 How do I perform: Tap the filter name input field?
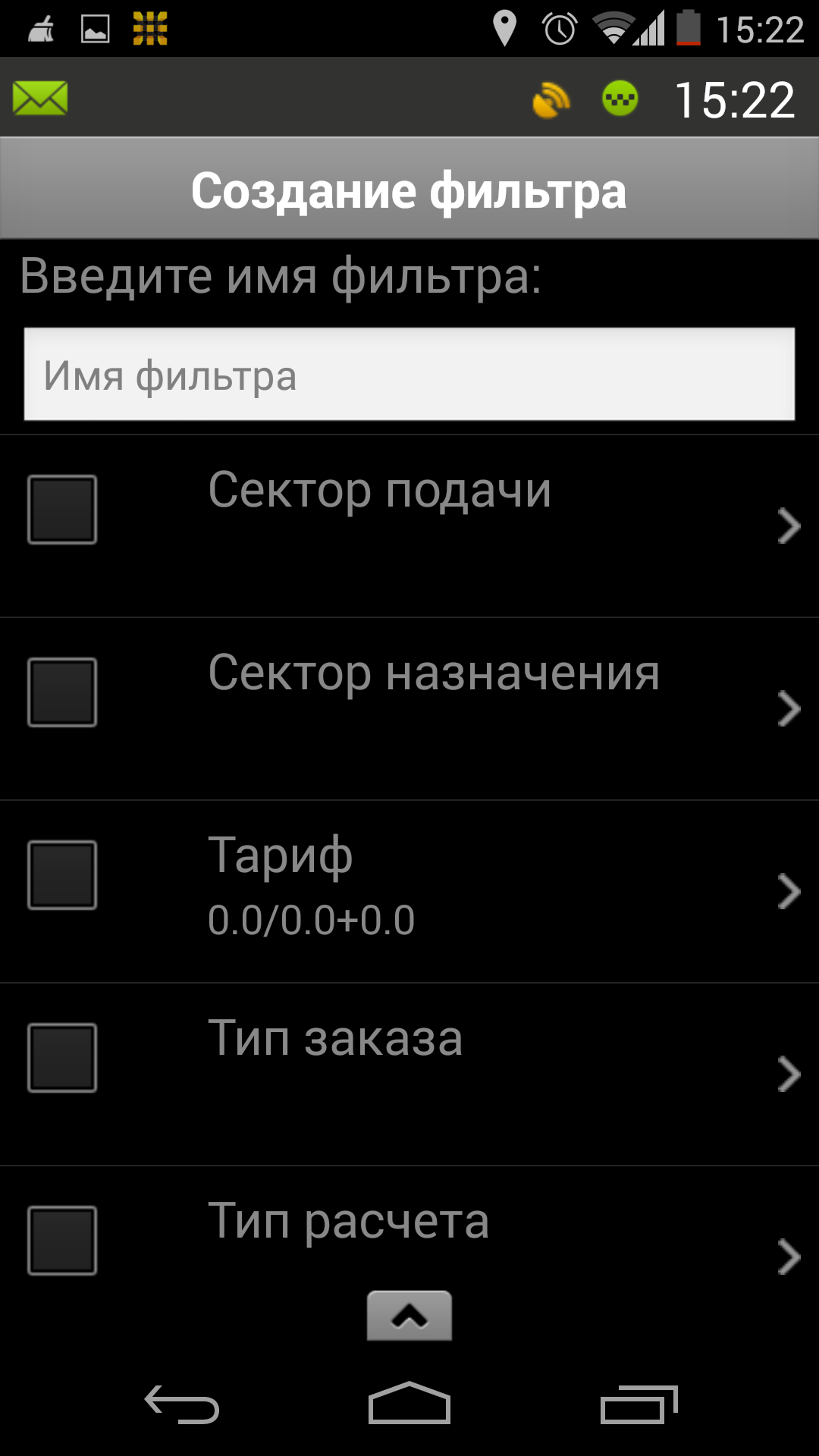[409, 375]
